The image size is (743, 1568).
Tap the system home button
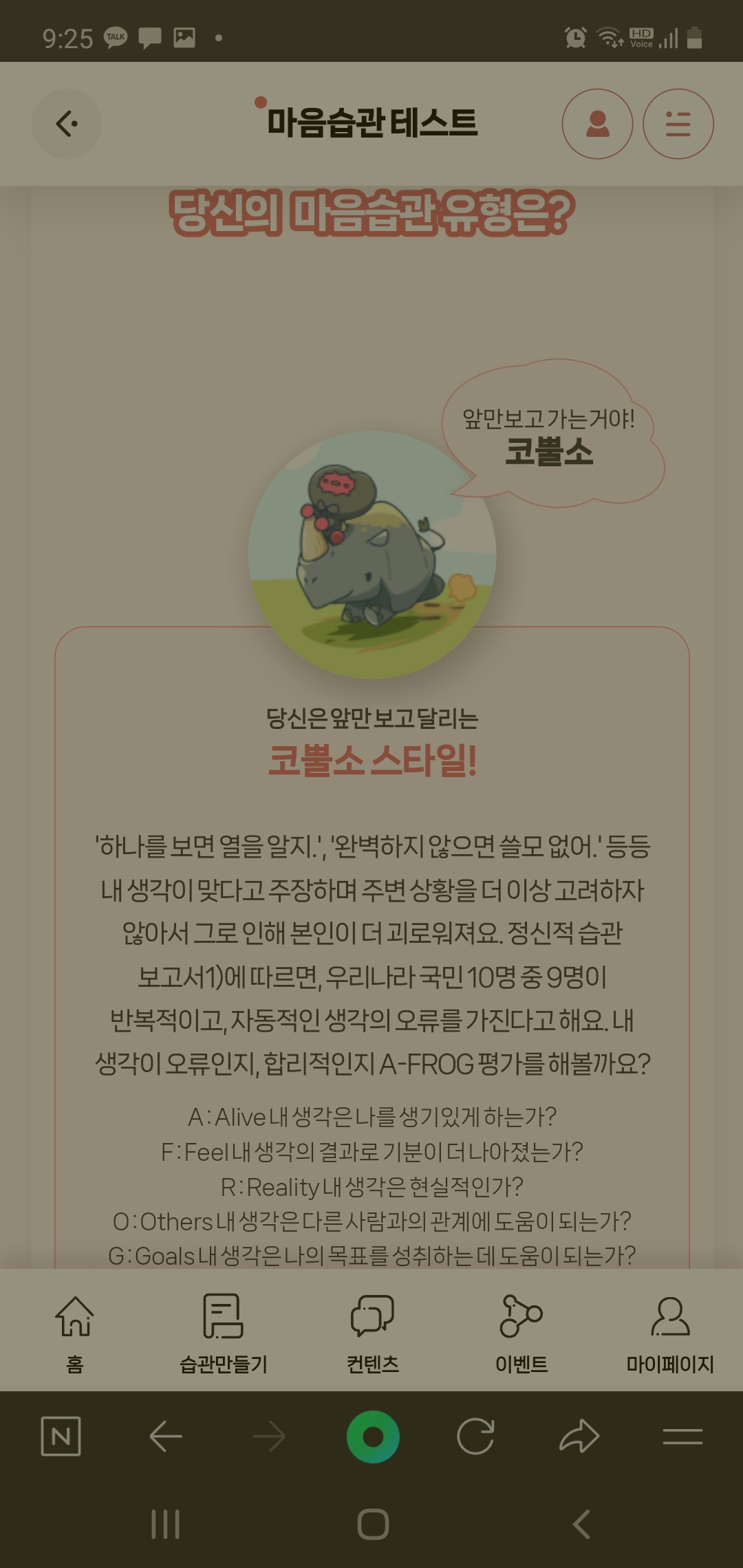click(373, 1524)
